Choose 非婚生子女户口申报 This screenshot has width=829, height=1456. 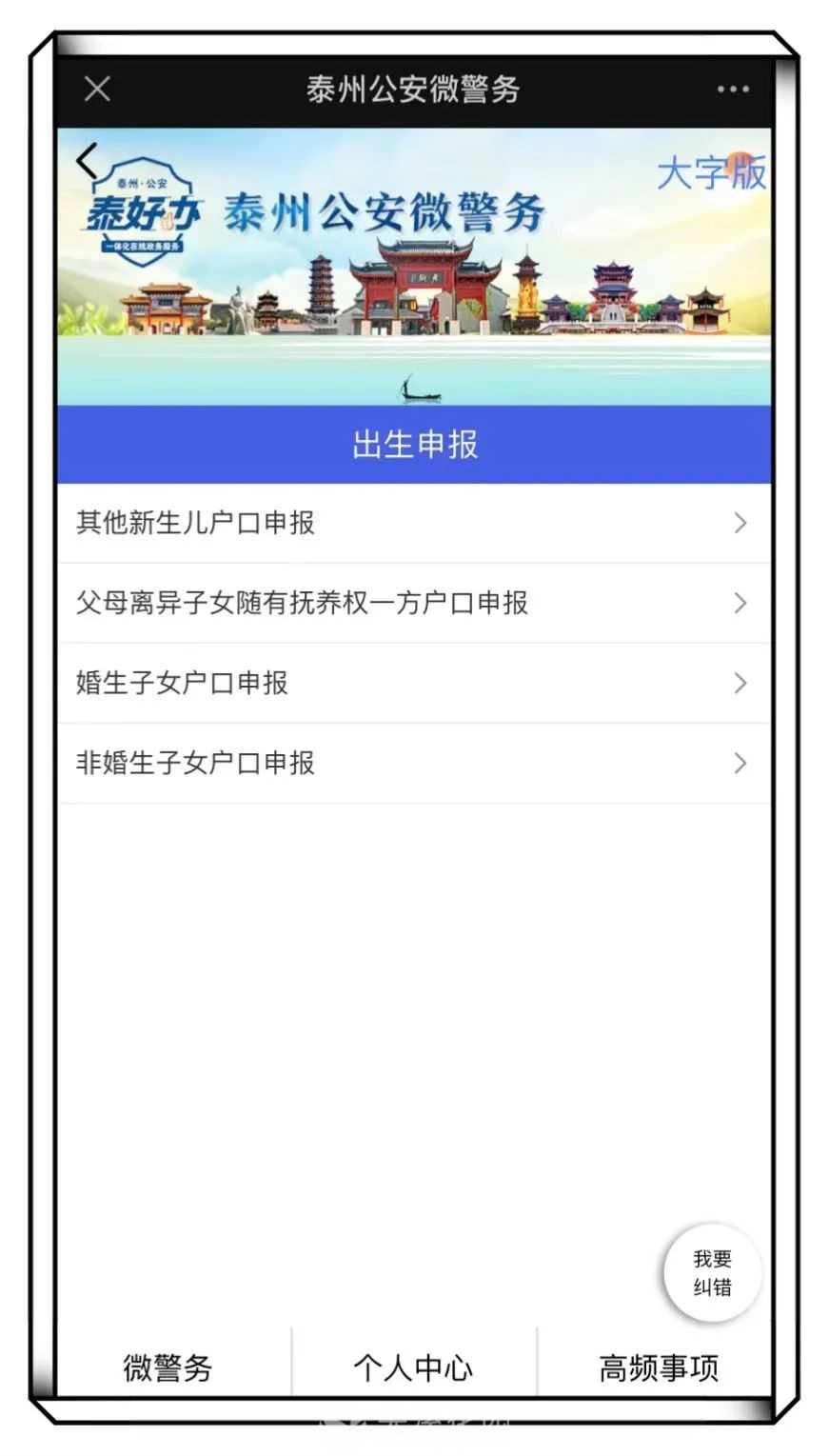pyautogui.click(x=413, y=763)
